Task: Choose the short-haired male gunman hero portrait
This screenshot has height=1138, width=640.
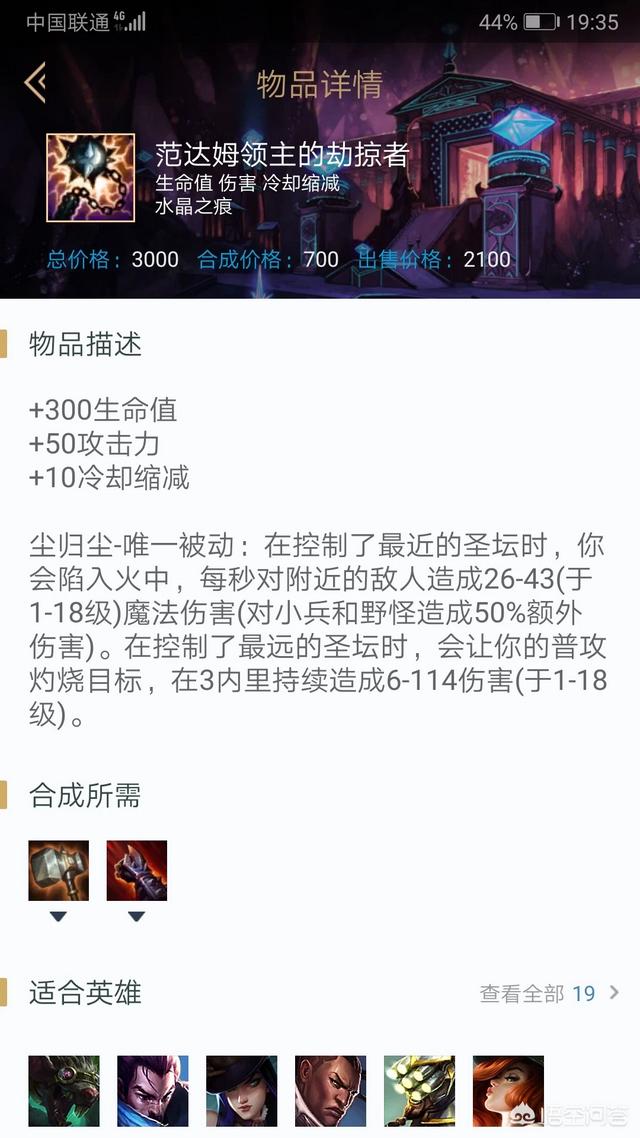Action: 330,1091
